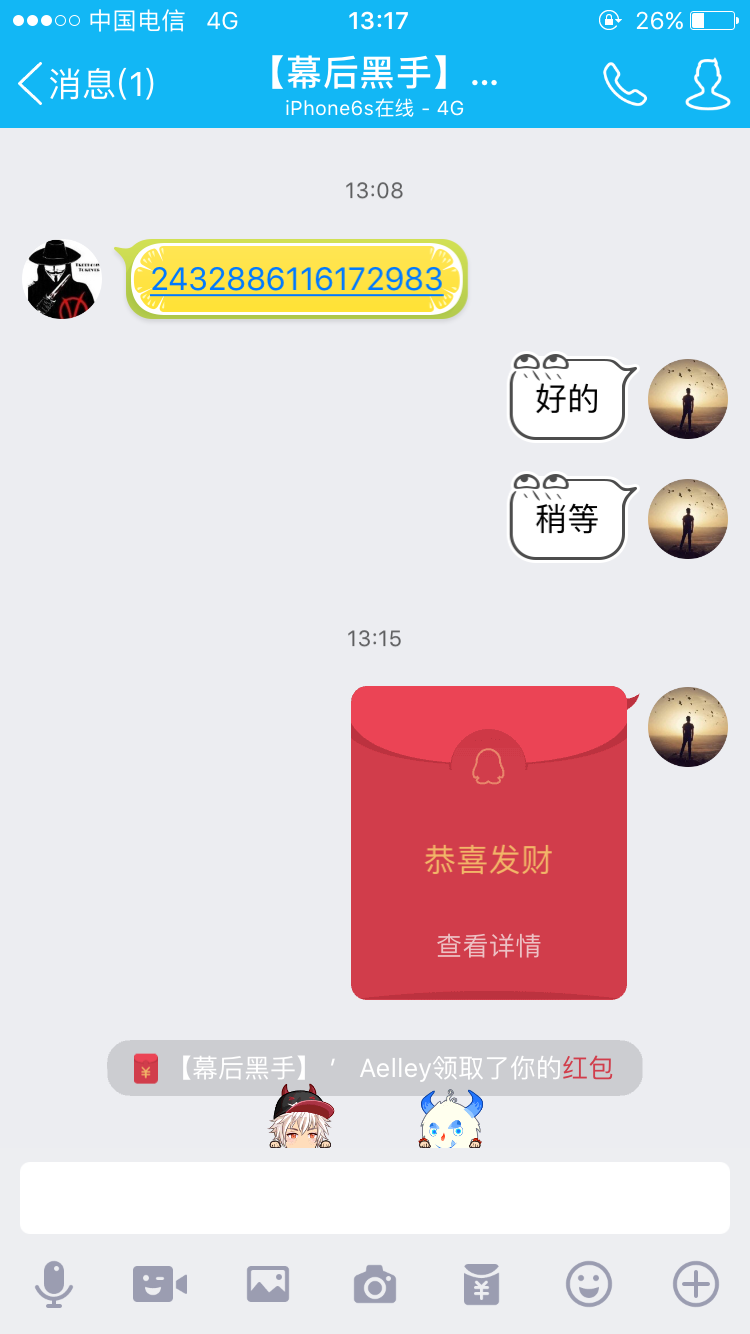Tap the 红包 link in the notice
The width and height of the screenshot is (750, 1334).
(x=587, y=1068)
